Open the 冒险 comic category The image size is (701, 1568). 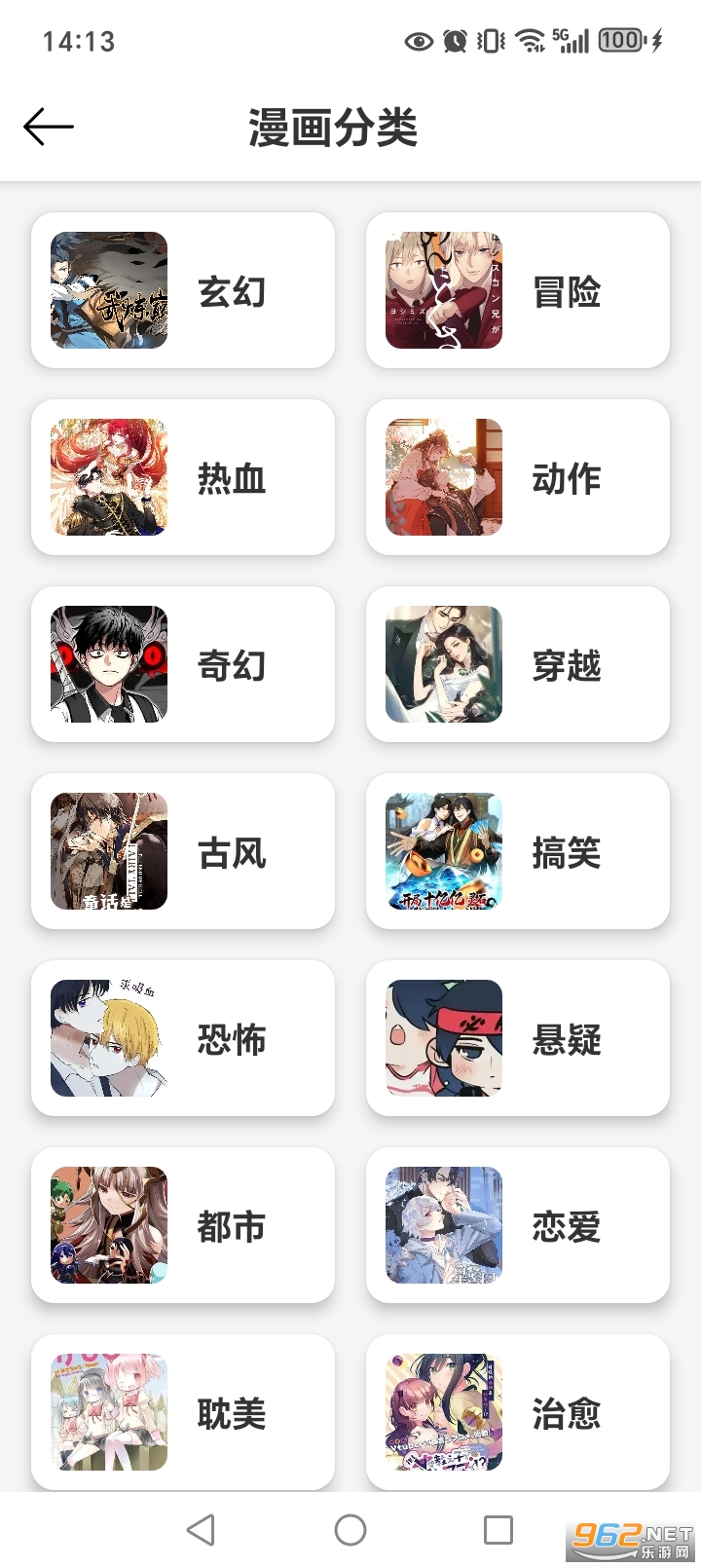[x=517, y=289]
